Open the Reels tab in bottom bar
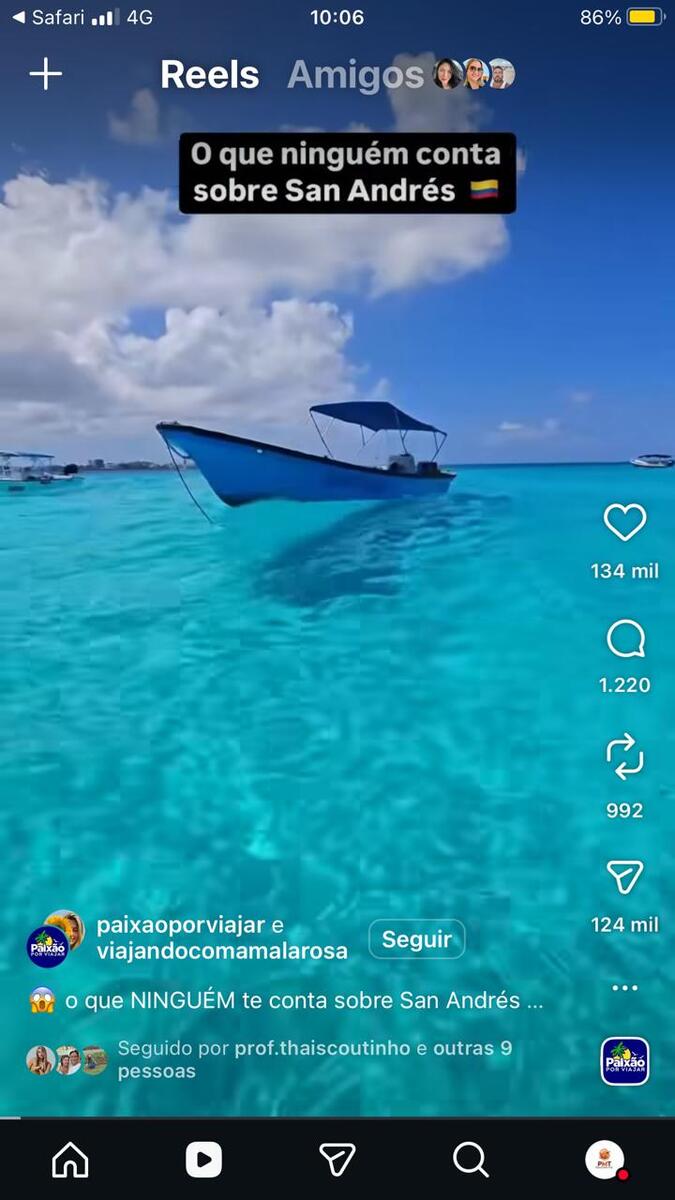The image size is (675, 1200). click(203, 1160)
